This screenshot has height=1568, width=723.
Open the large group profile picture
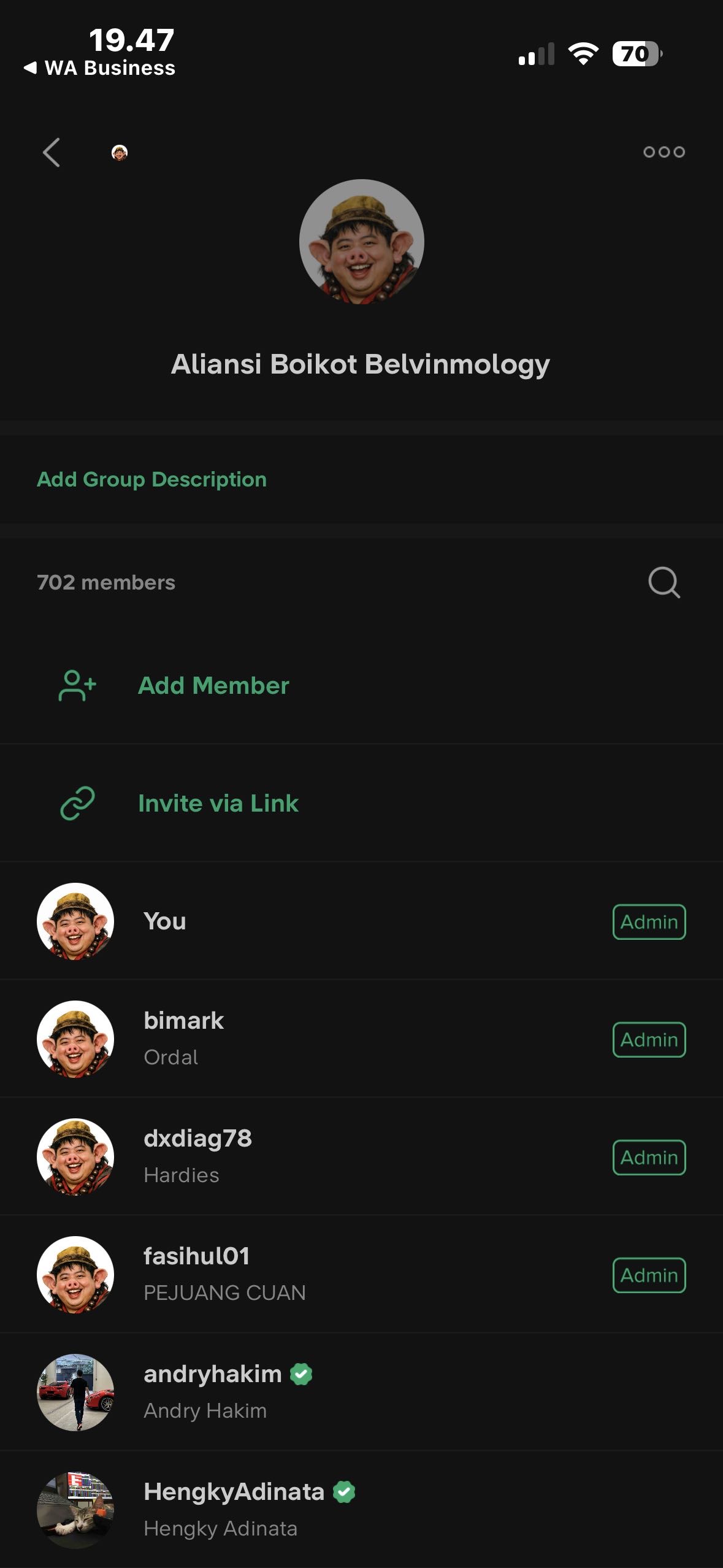tap(361, 242)
